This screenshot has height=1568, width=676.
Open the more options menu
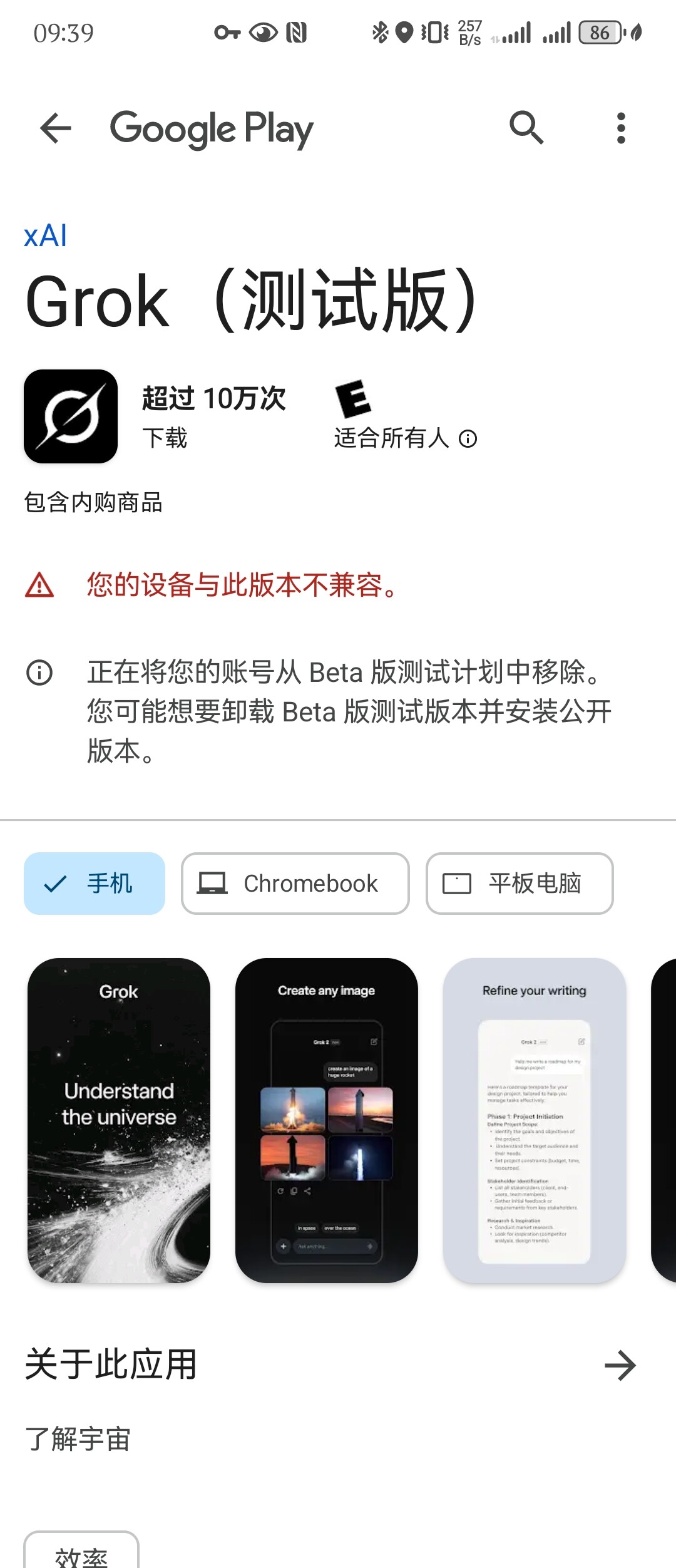620,128
